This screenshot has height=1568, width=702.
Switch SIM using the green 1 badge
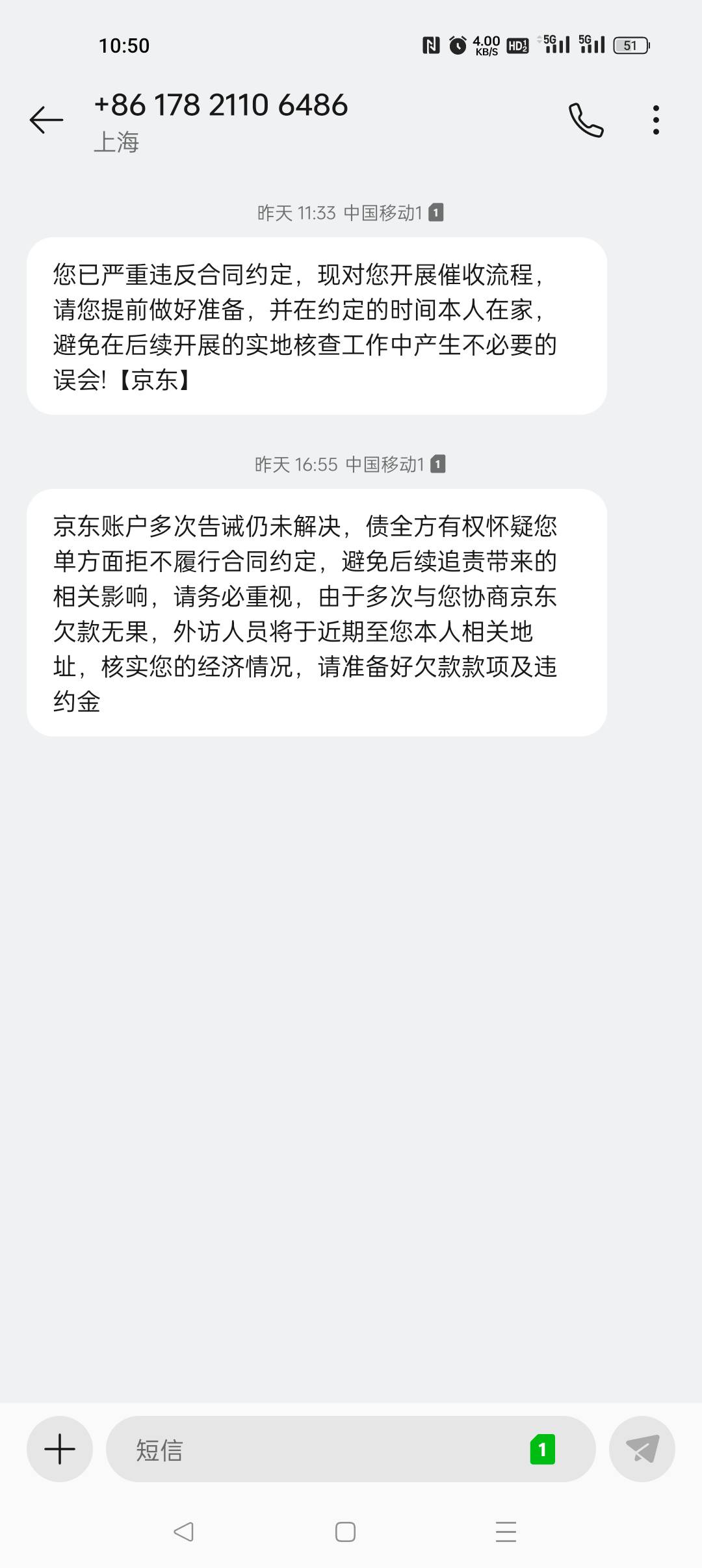point(543,1449)
